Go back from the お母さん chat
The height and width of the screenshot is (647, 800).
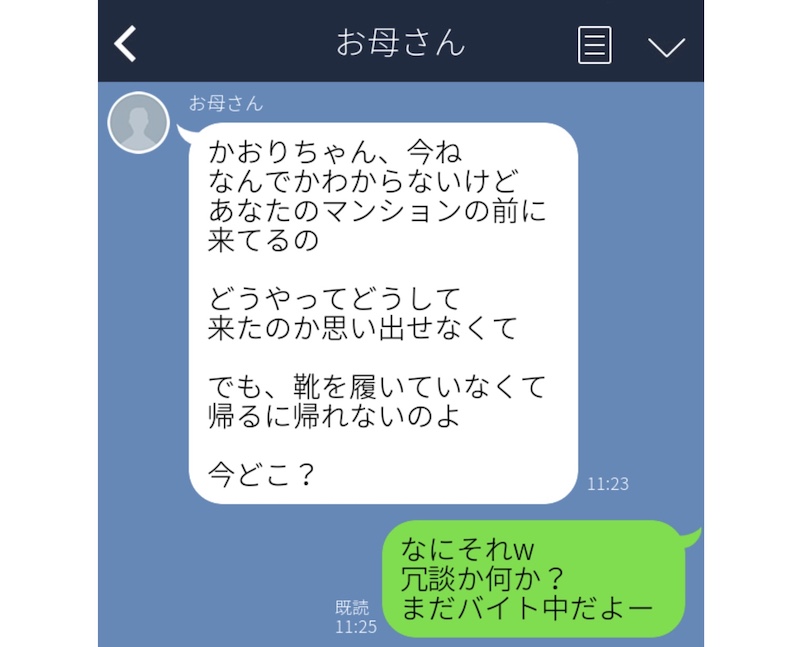click(125, 43)
